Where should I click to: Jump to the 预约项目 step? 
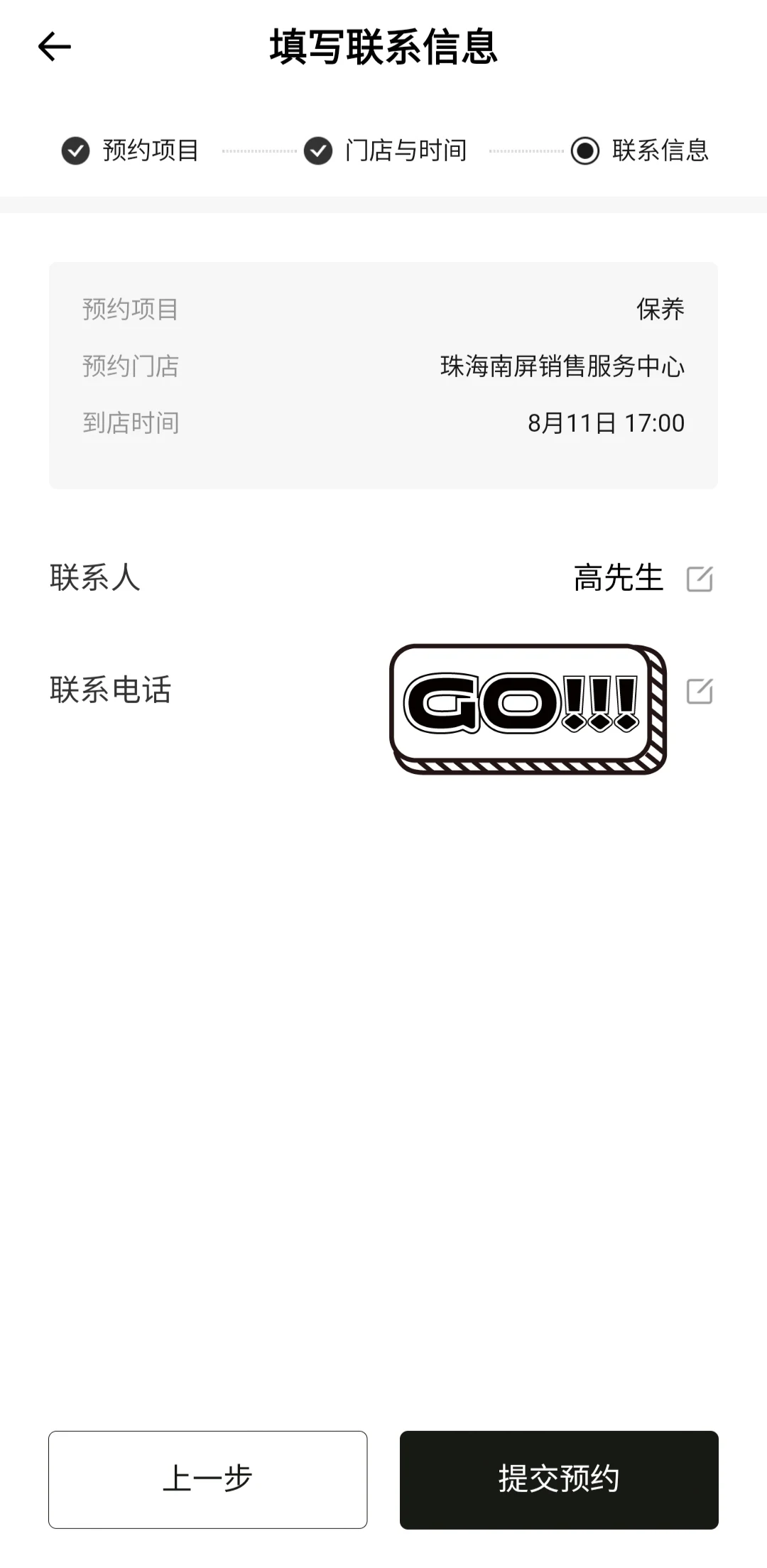130,151
